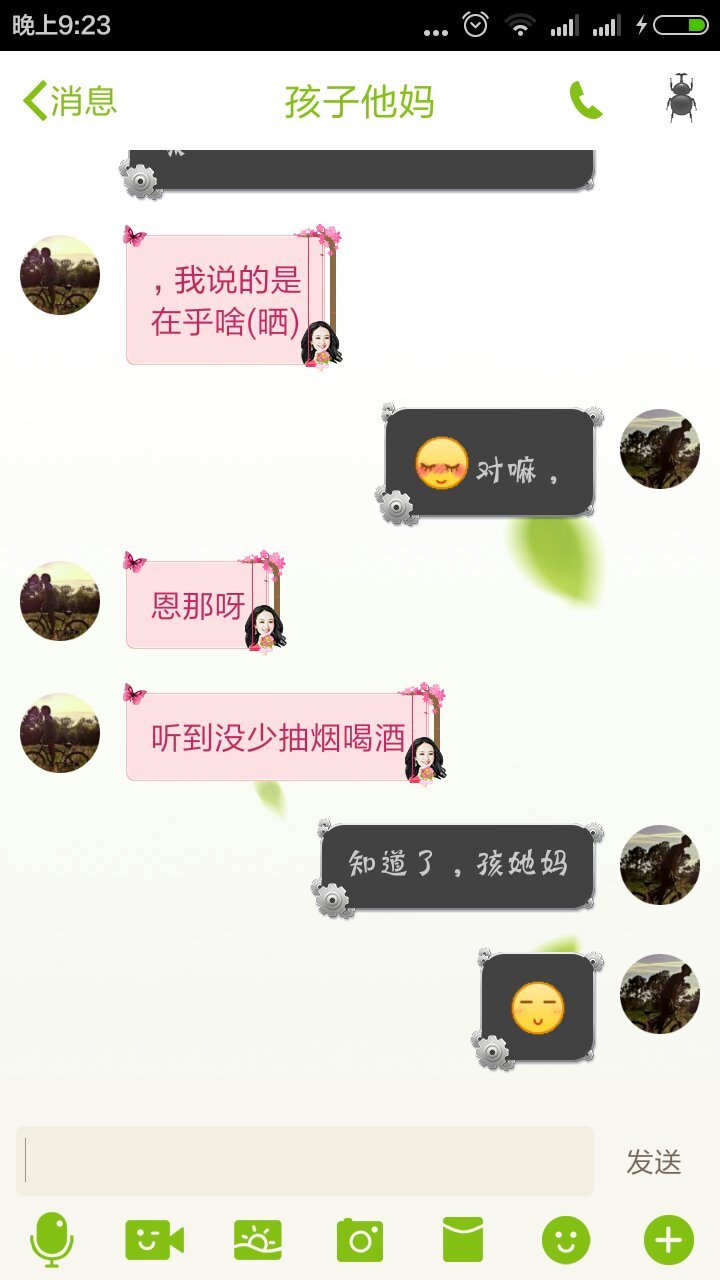Open the emoji smiley panel
The height and width of the screenshot is (1280, 720).
click(x=566, y=1240)
